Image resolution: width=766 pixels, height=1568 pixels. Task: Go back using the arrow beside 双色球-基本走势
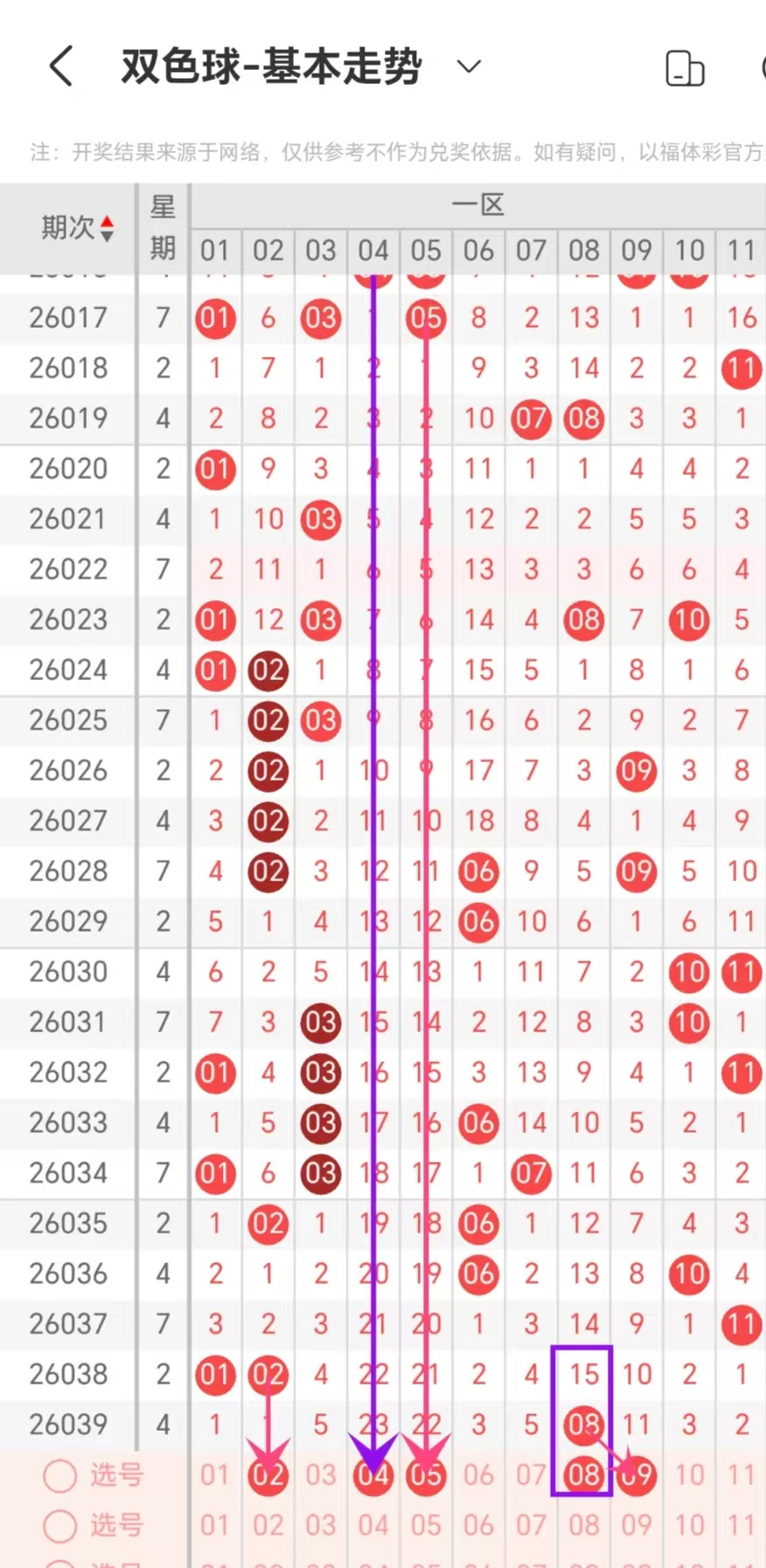click(x=61, y=66)
